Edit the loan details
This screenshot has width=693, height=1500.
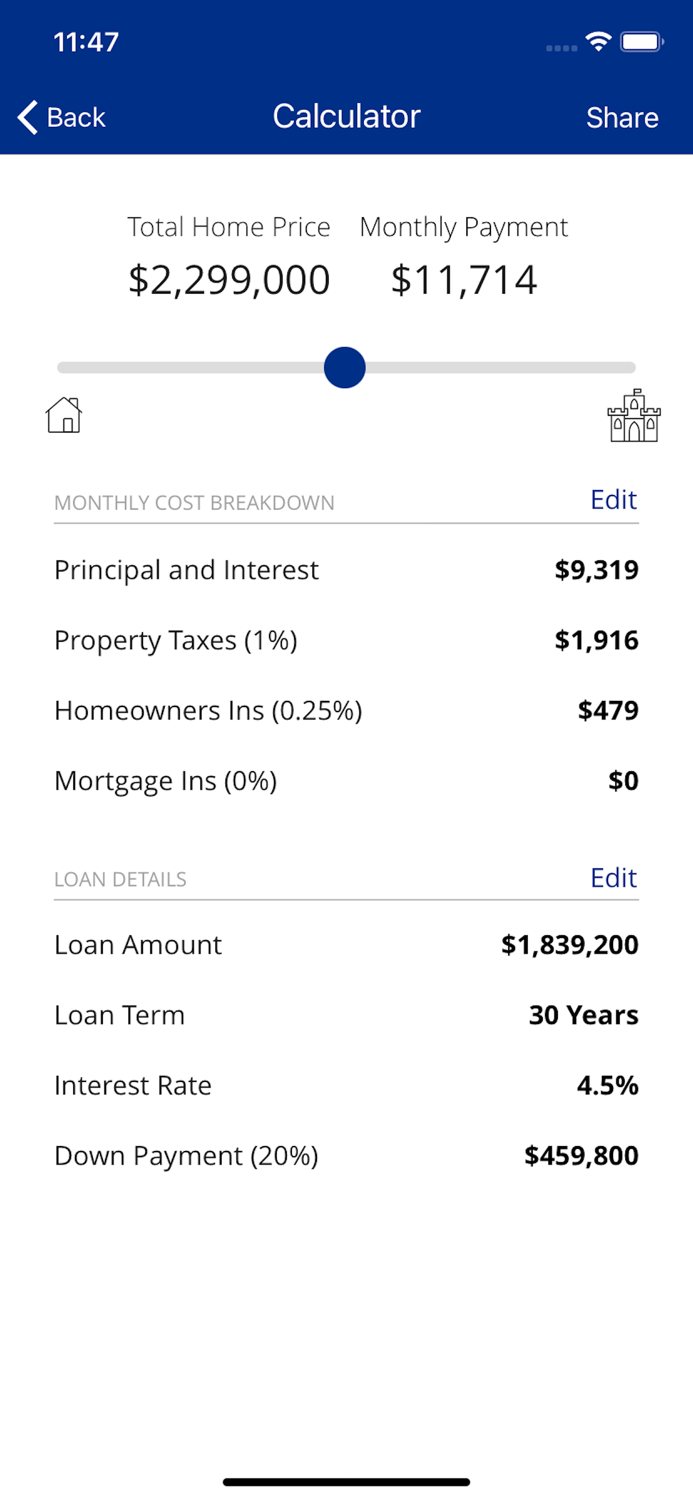click(x=613, y=877)
